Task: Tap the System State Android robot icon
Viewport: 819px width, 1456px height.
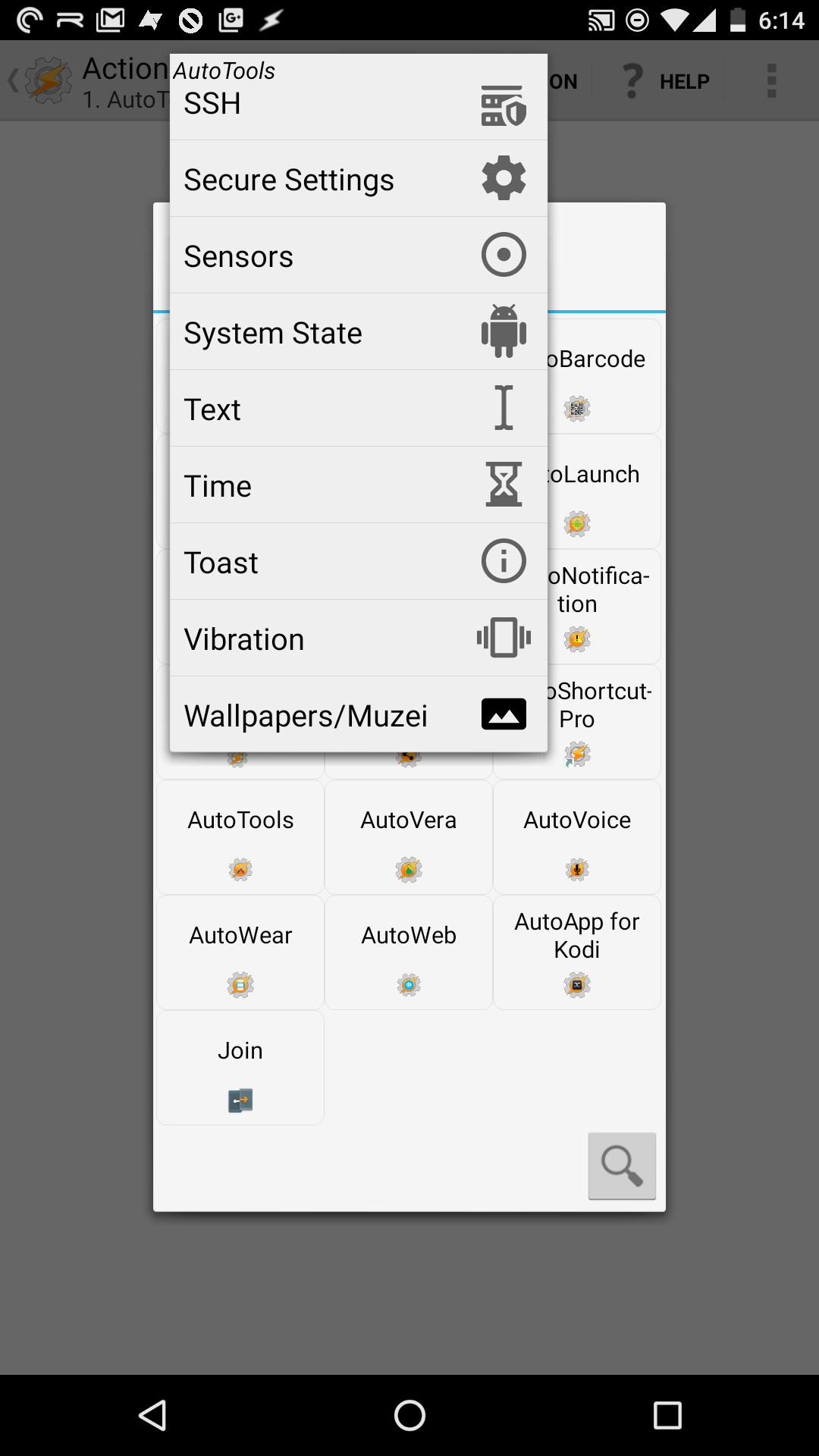Action: [x=503, y=331]
